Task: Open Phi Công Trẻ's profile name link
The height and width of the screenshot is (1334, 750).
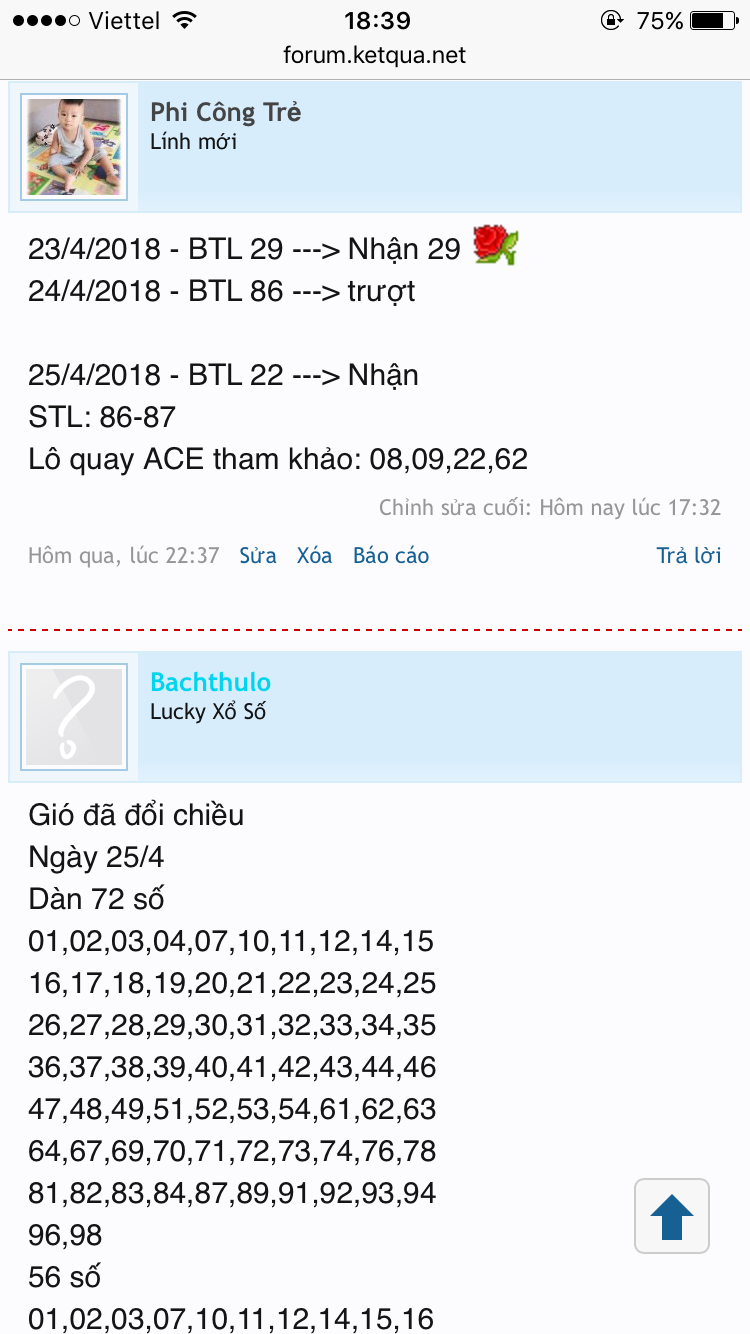Action: point(225,112)
